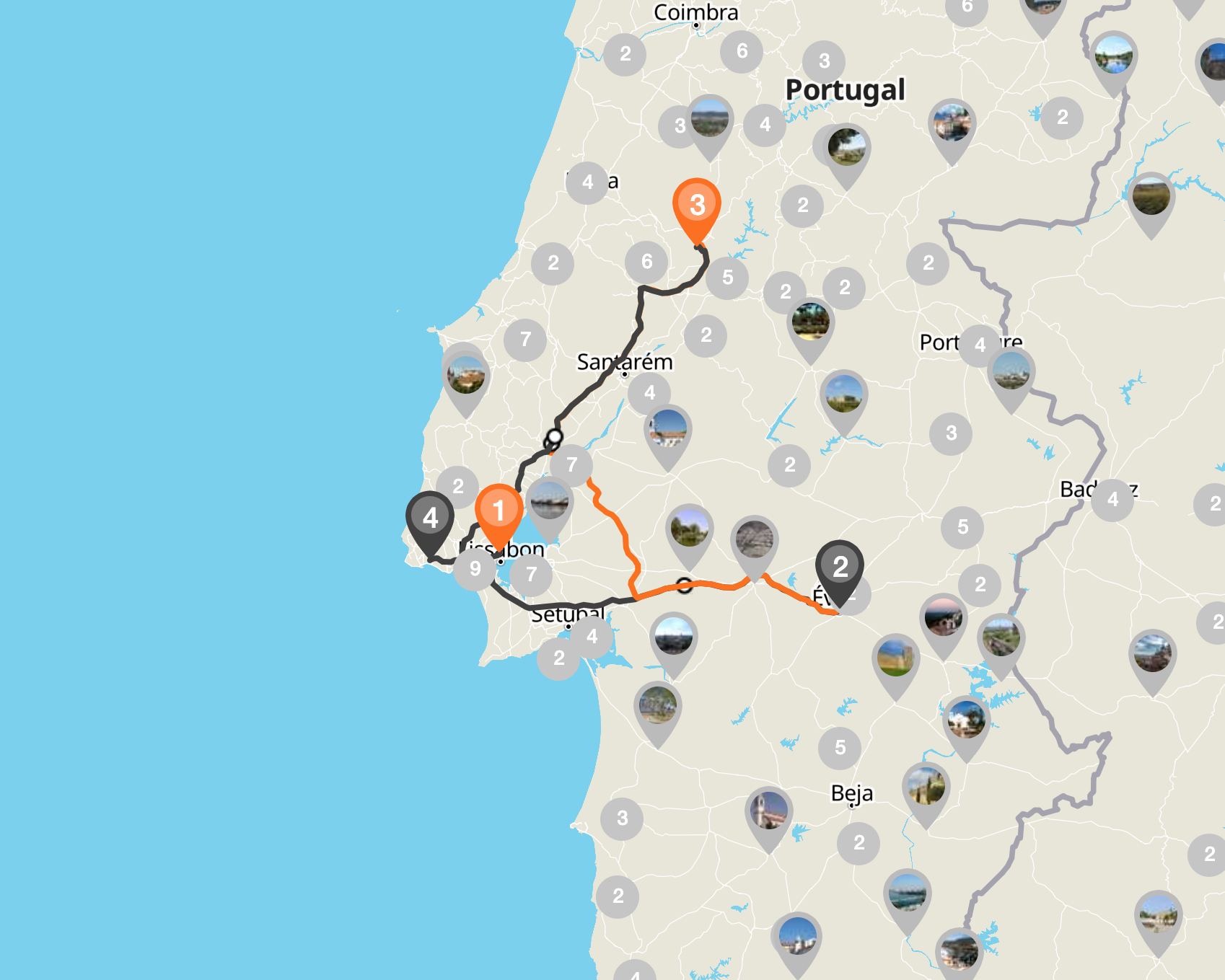Image resolution: width=1225 pixels, height=980 pixels.
Task: Expand the cluster of 4 over Badajoz
Action: tap(1112, 499)
